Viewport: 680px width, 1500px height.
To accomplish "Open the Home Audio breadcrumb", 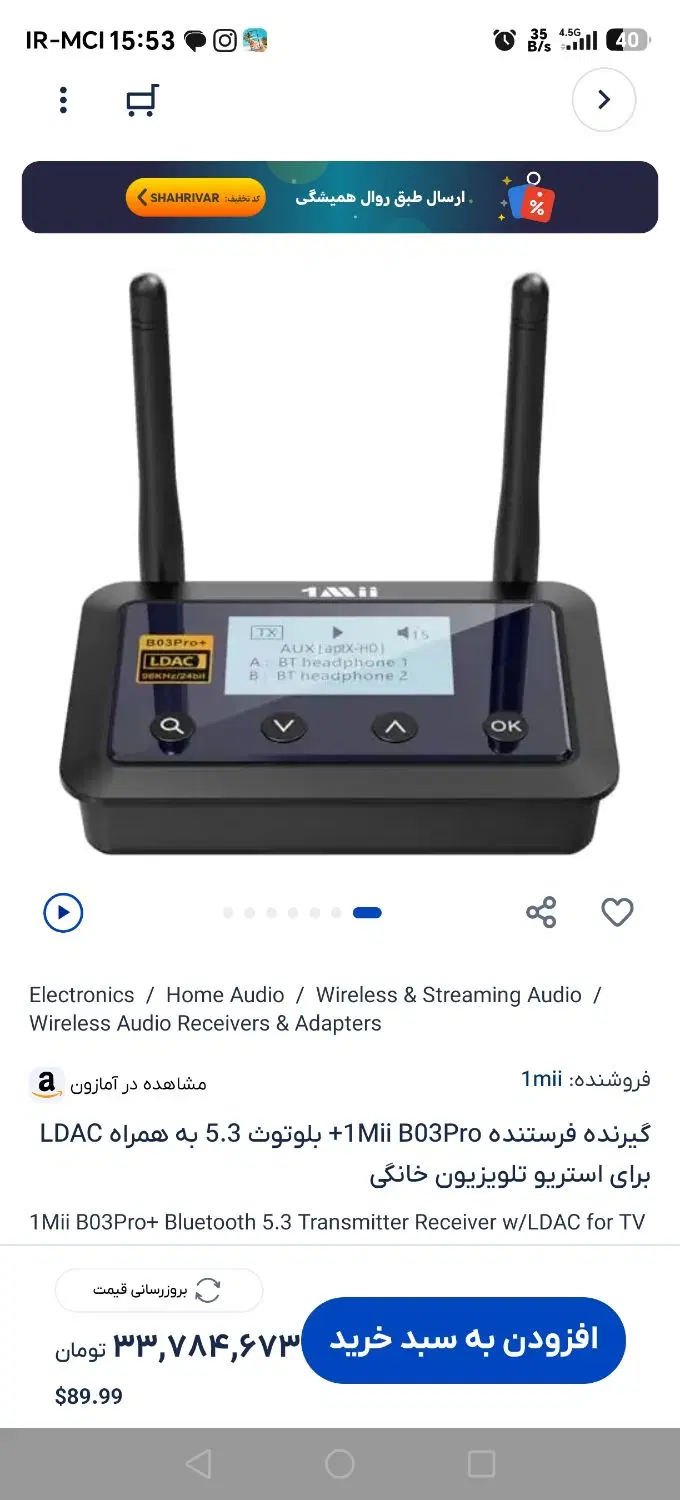I will [x=225, y=995].
